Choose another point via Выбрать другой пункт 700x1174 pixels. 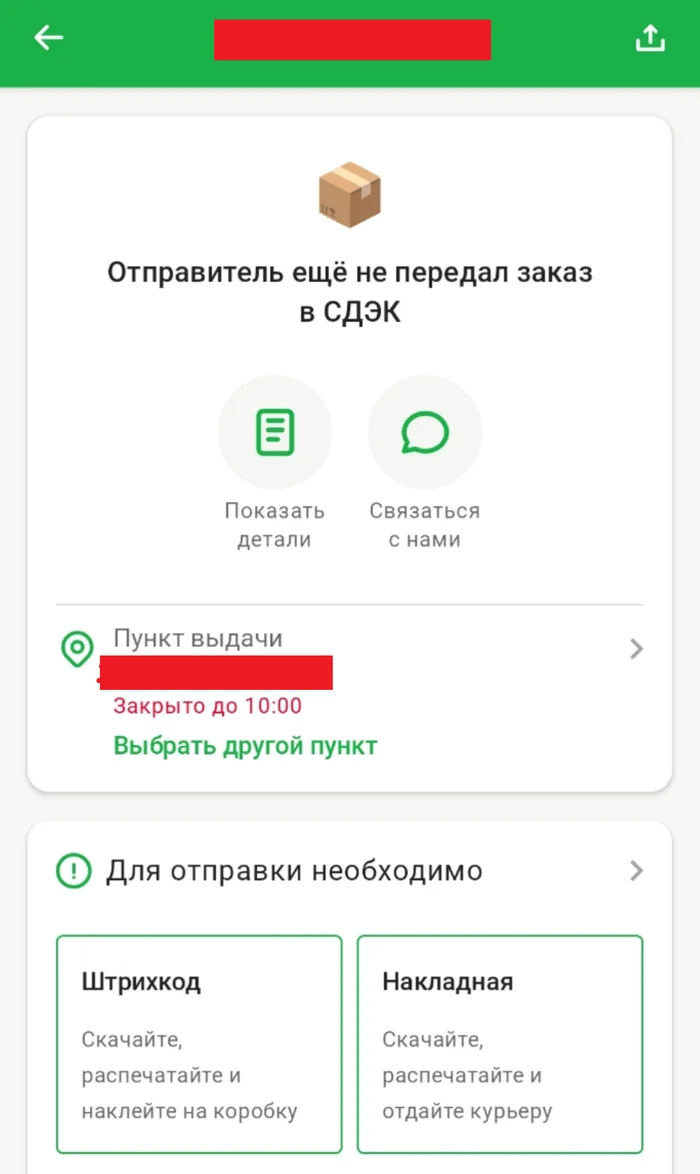pyautogui.click(x=245, y=746)
